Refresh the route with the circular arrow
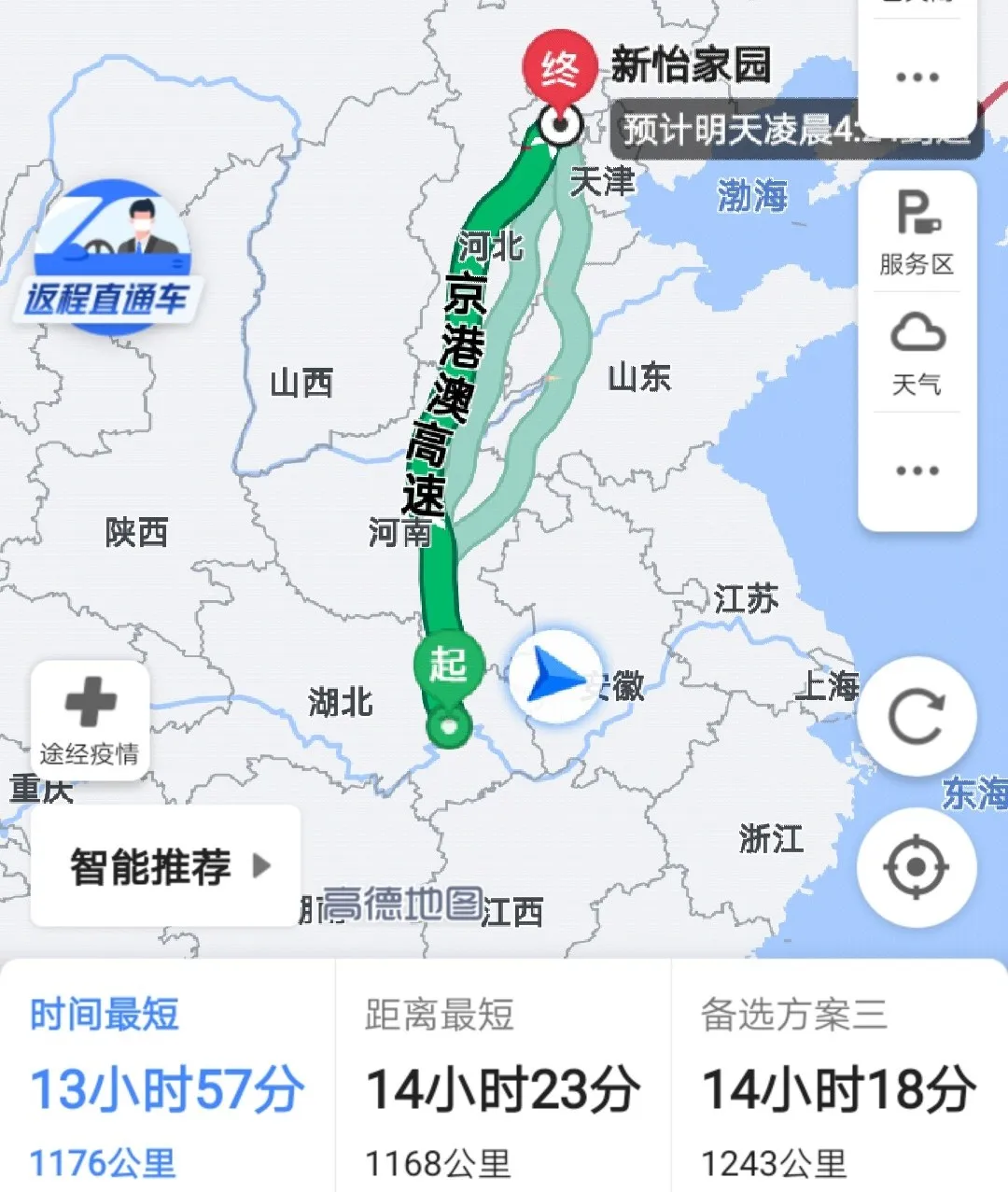This screenshot has height=1192, width=1008. [x=917, y=717]
